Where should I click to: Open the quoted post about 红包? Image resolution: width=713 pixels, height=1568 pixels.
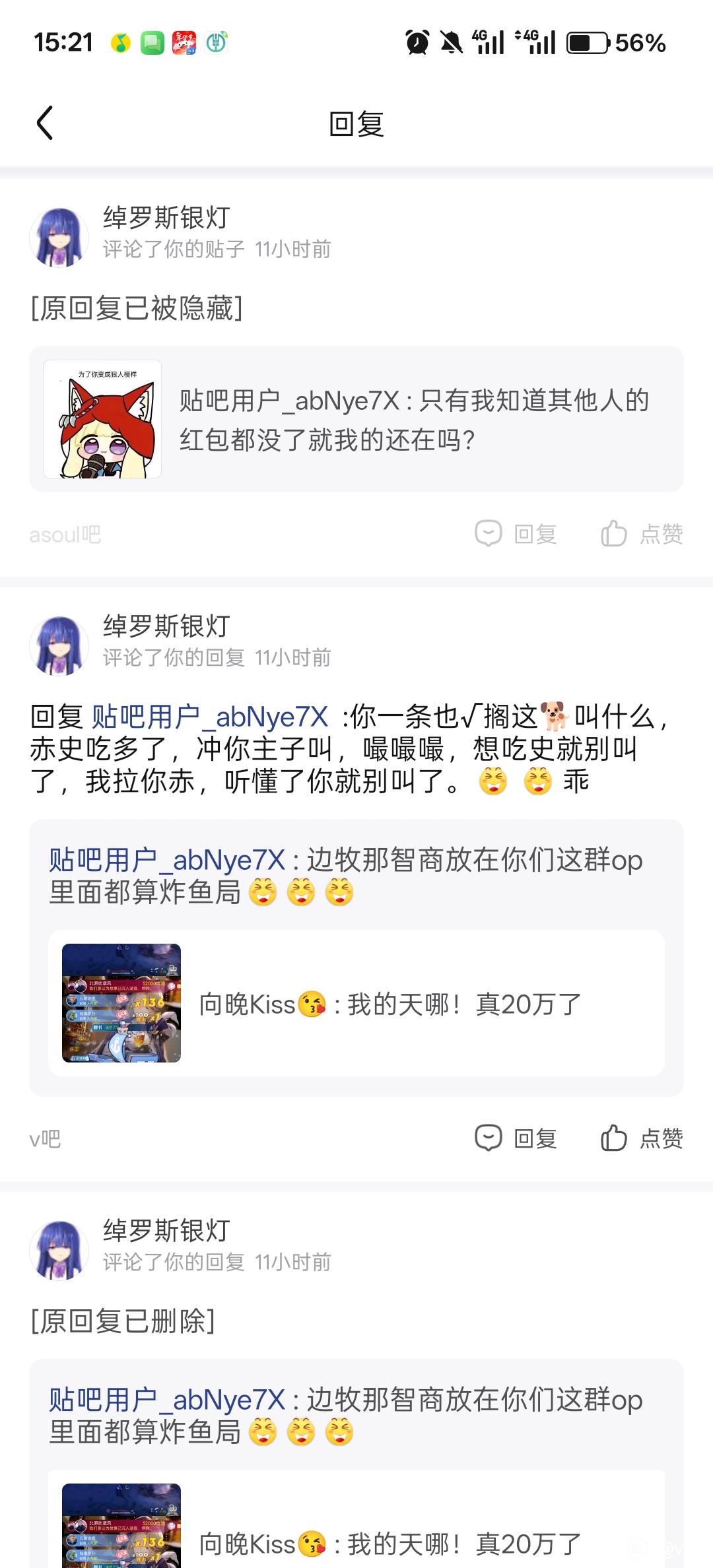click(356, 419)
